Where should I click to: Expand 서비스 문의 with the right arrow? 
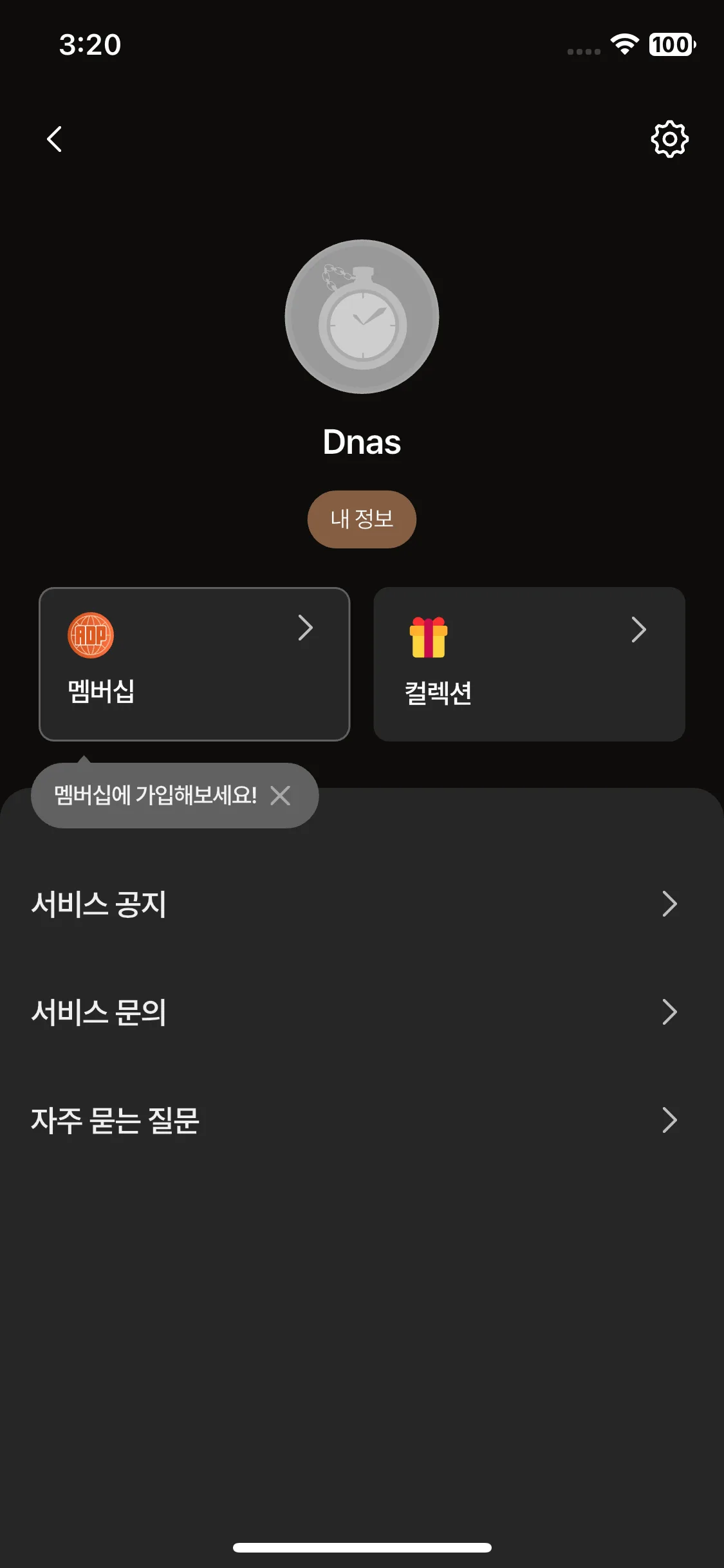coord(669,1012)
